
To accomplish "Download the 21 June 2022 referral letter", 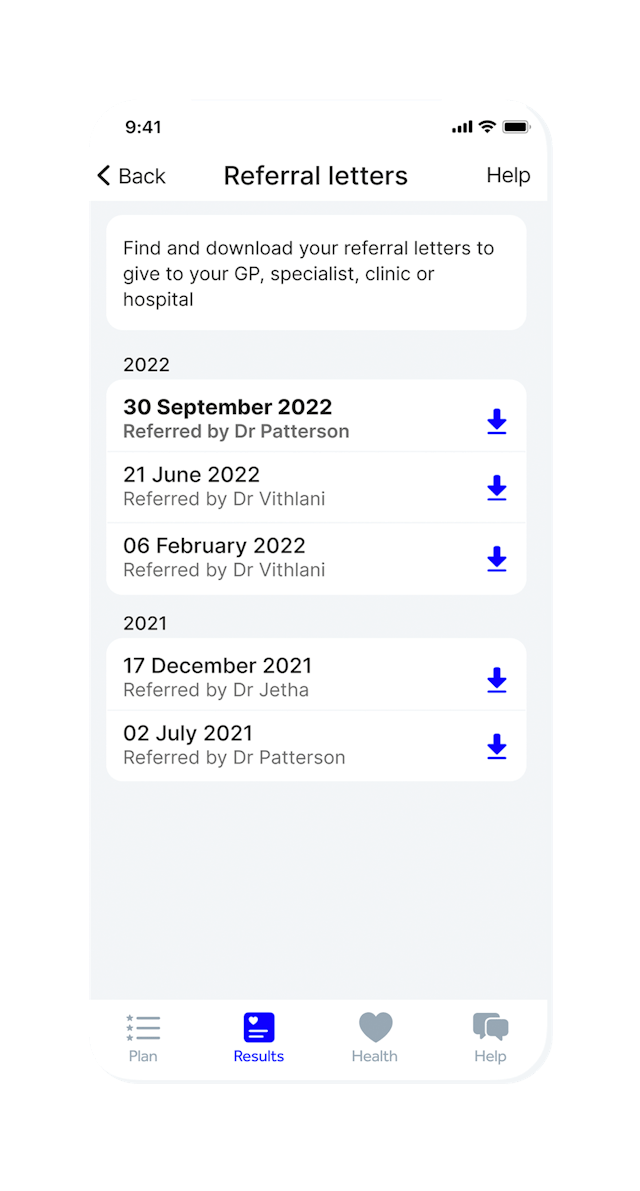I will (x=496, y=487).
